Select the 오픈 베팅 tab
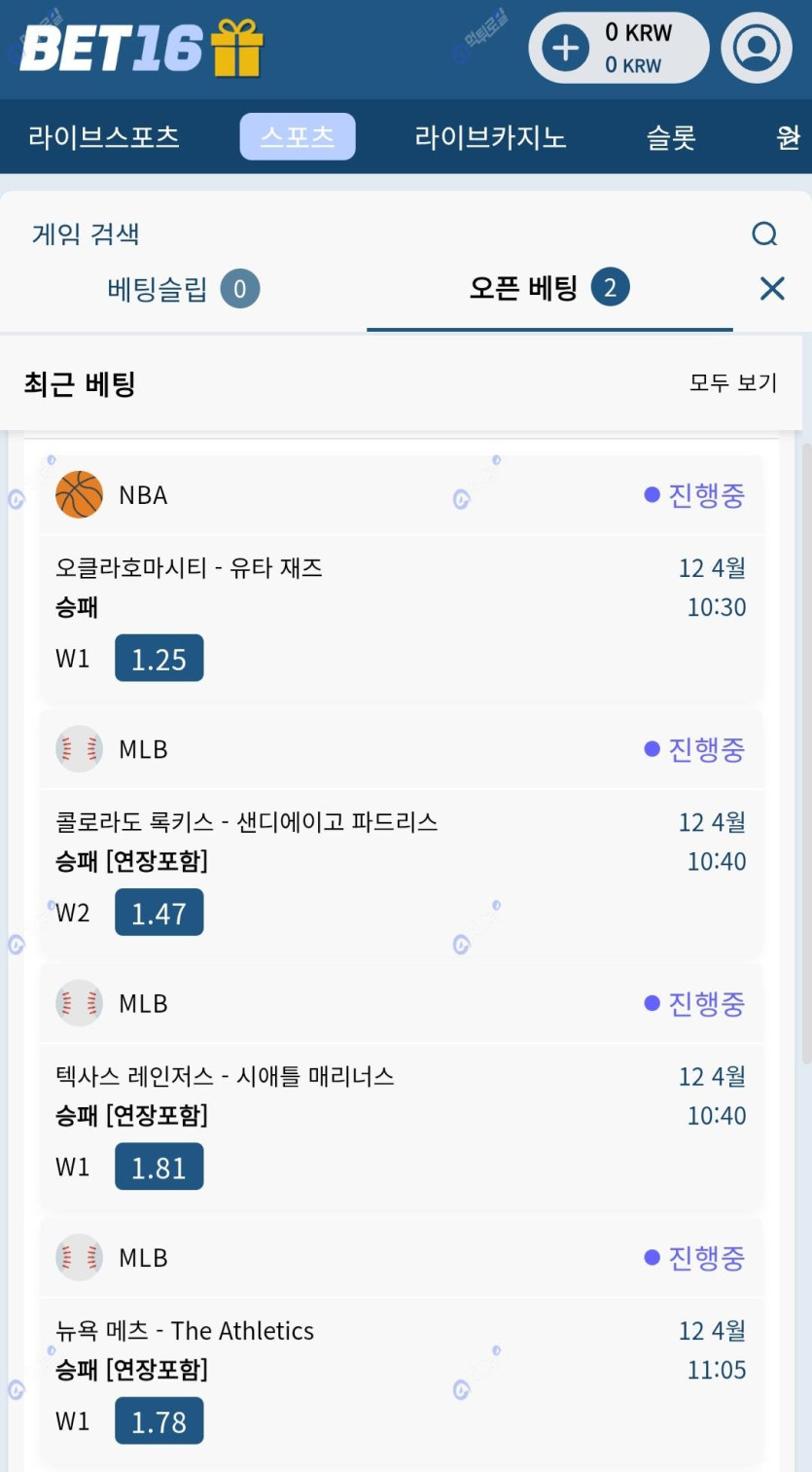812x1472 pixels. coord(549,288)
